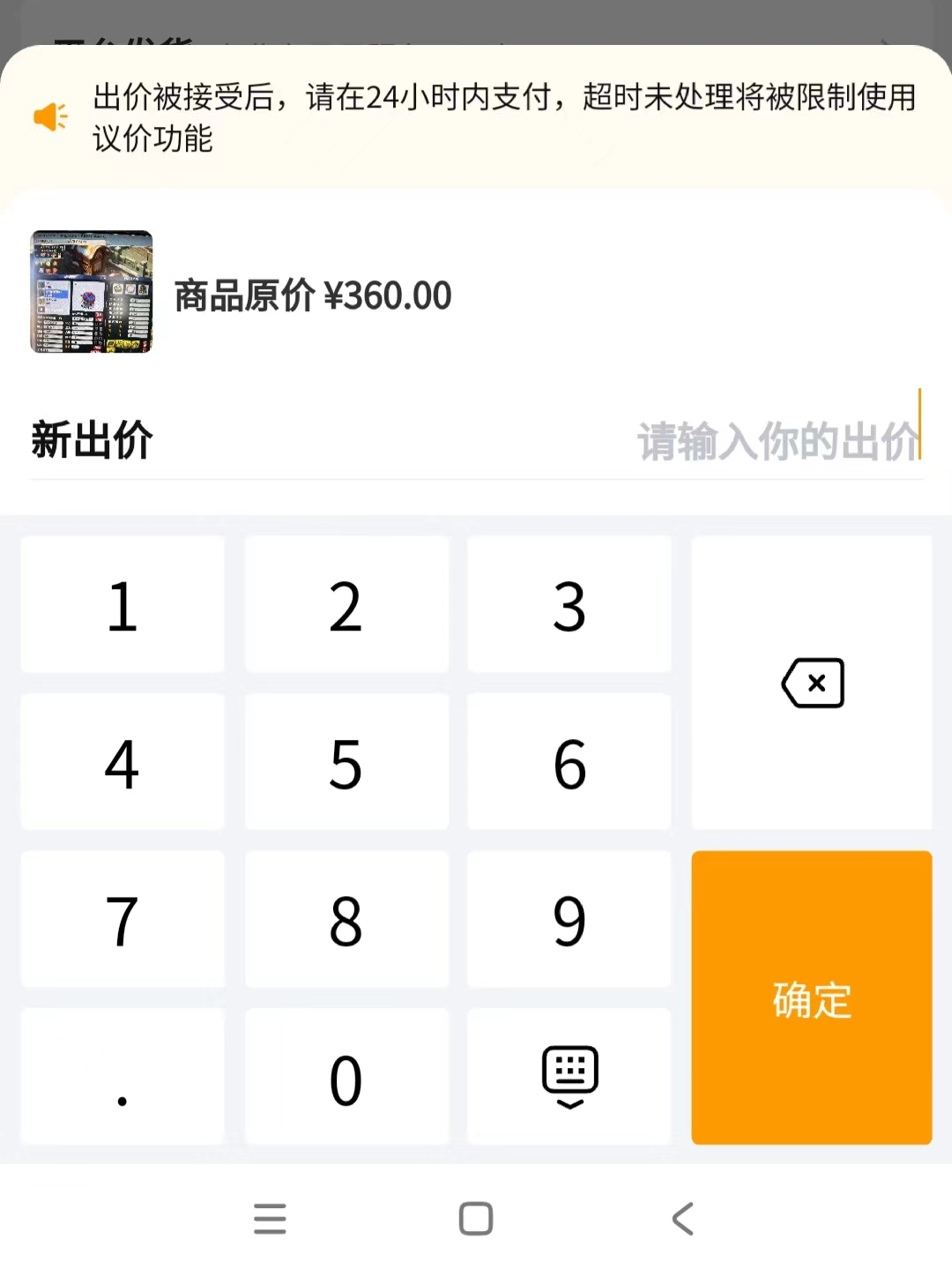The width and height of the screenshot is (952, 1270).
Task: Enter digit 6 on the keypad
Action: click(x=569, y=763)
